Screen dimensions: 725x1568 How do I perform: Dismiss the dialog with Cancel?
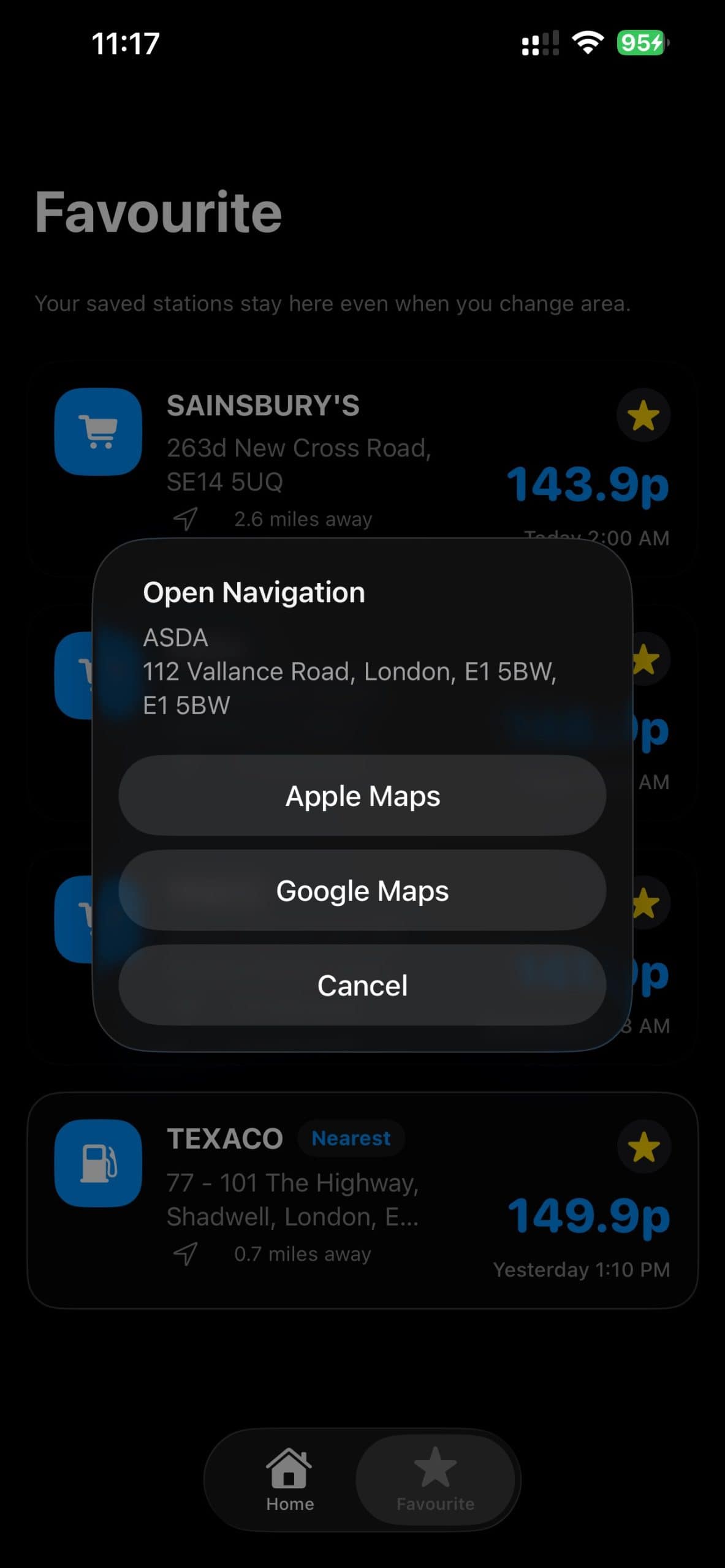(x=362, y=985)
